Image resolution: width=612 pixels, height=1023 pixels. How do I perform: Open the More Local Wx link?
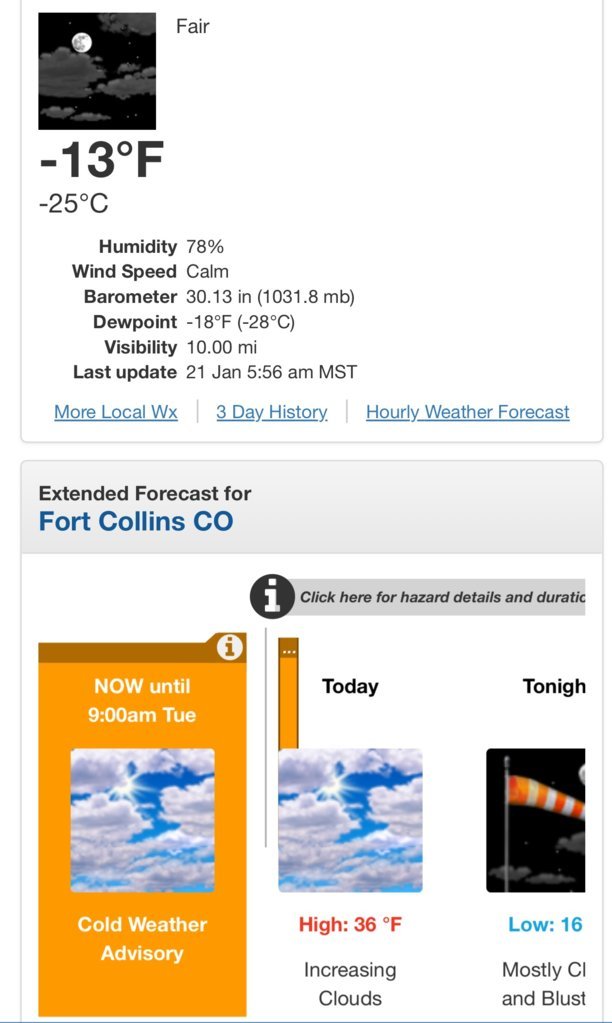tap(115, 412)
